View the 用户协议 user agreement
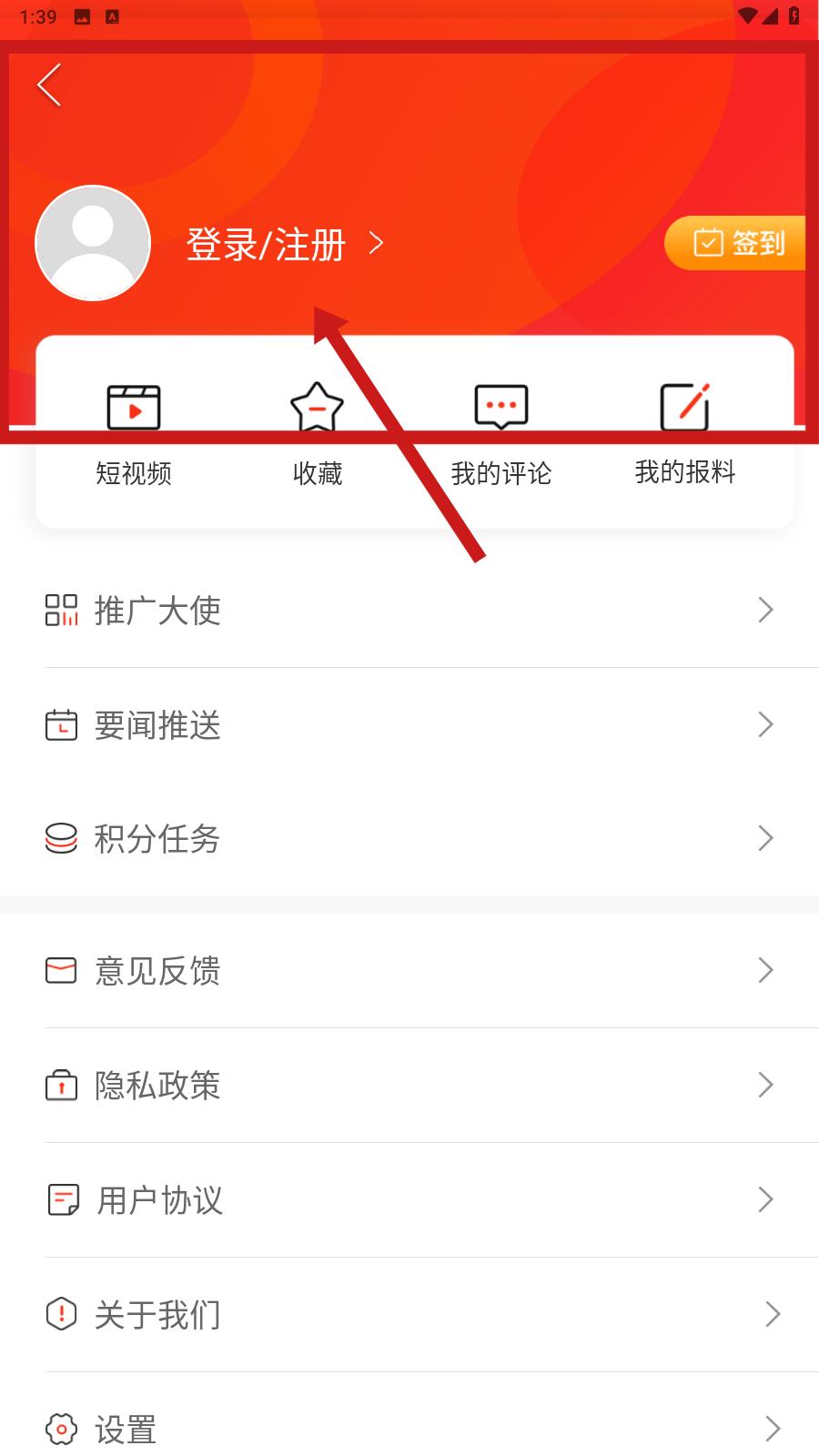 tap(409, 1199)
